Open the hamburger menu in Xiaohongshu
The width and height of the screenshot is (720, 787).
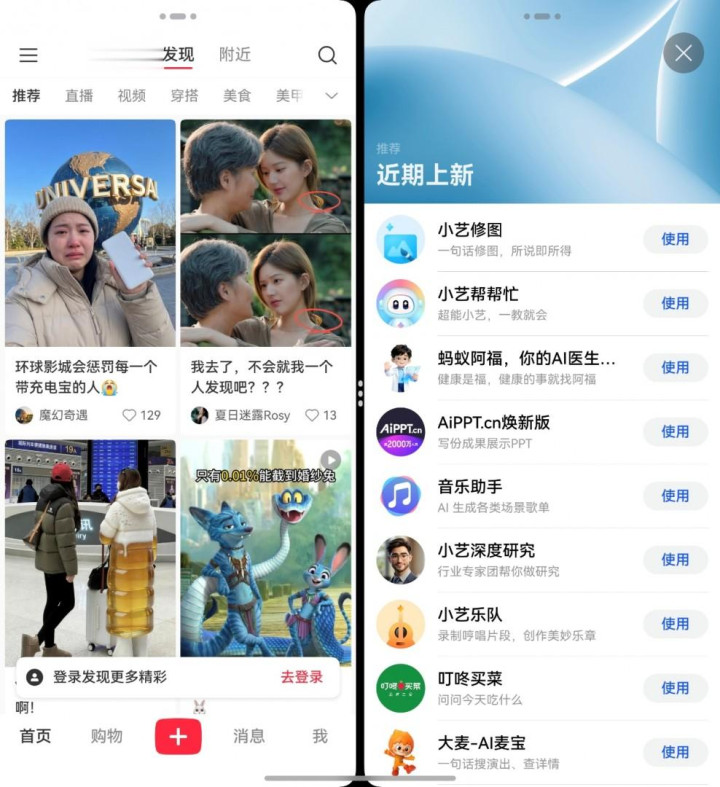click(x=29, y=55)
